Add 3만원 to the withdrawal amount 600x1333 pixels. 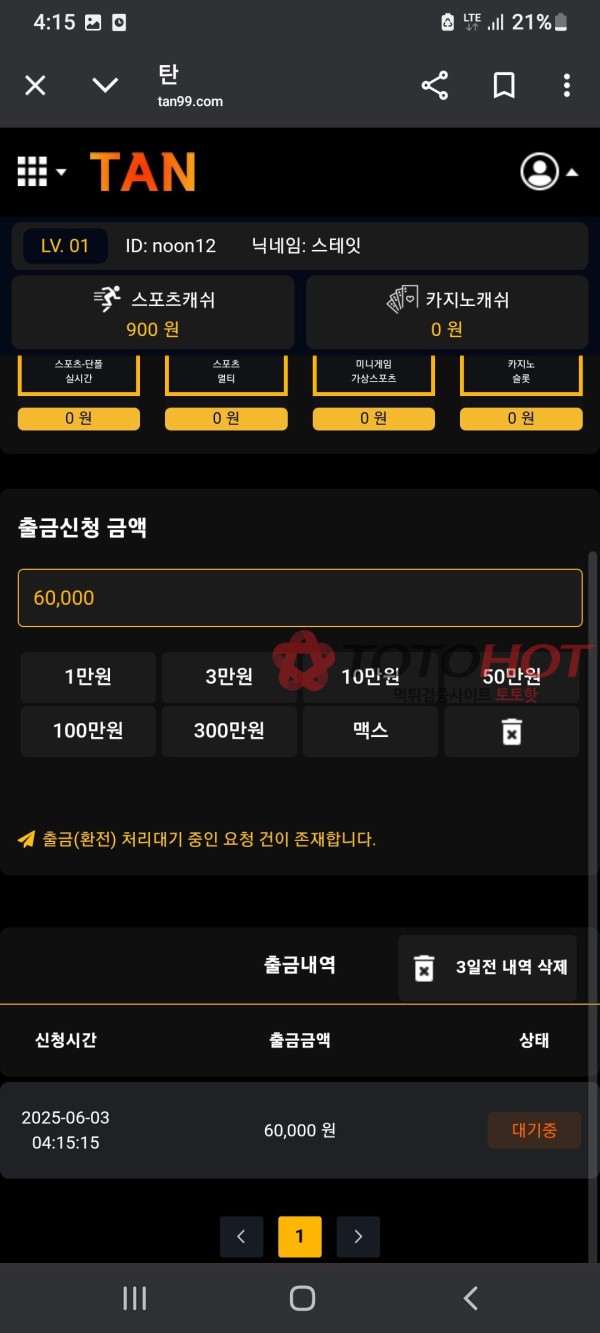tap(229, 677)
